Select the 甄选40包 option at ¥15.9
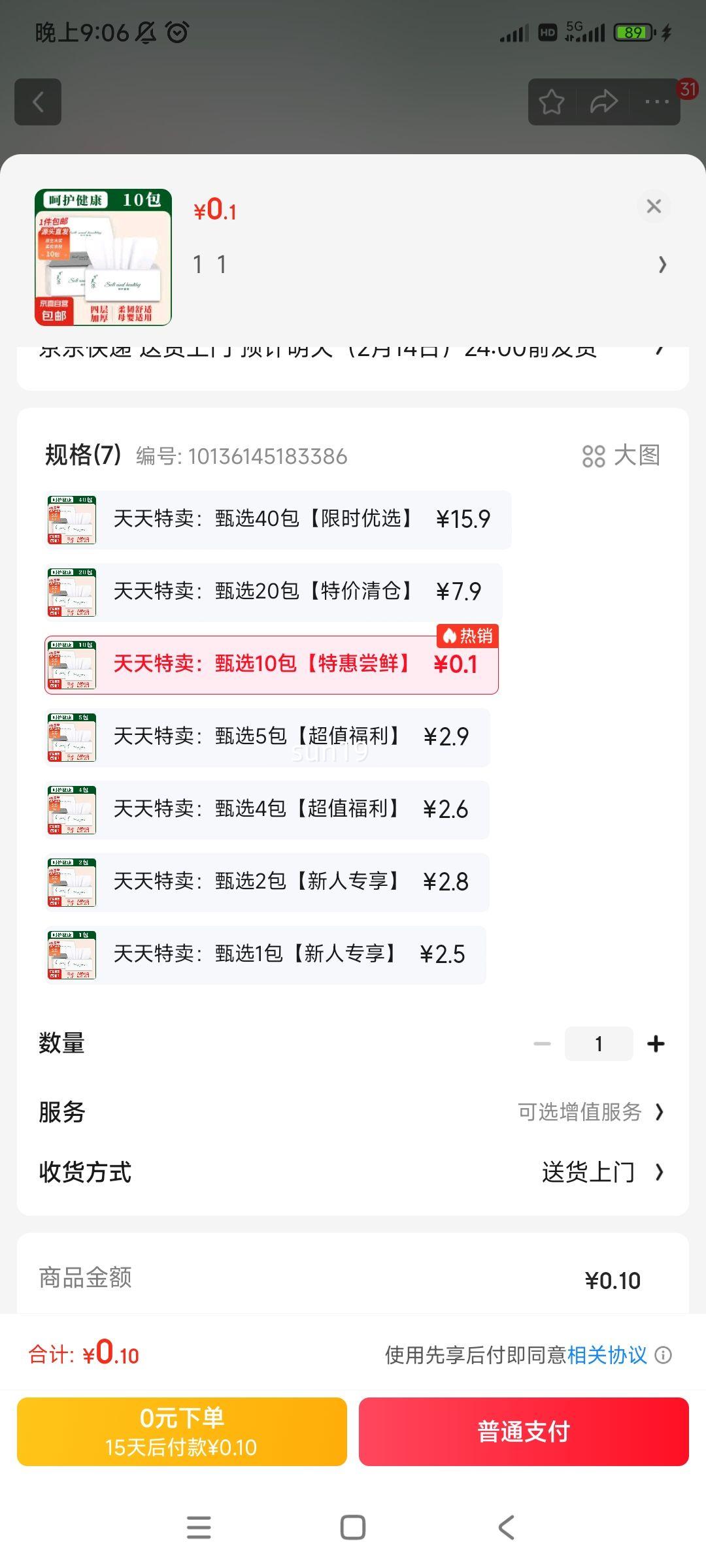706x1568 pixels. point(277,519)
